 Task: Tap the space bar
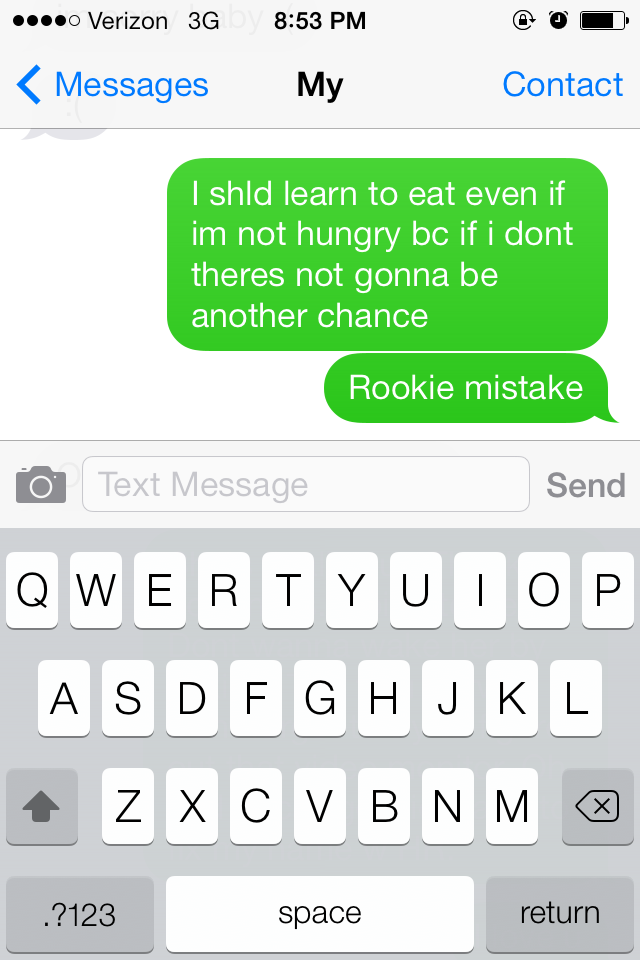[320, 913]
